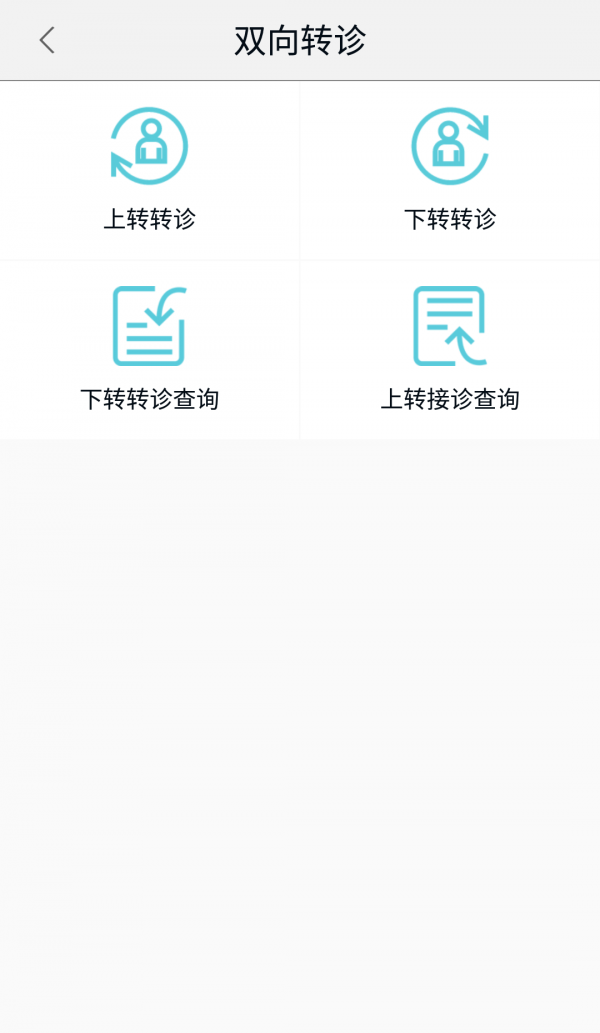Go back from the 双向转诊 page
Screen dimensions: 600x1033
click(x=46, y=41)
